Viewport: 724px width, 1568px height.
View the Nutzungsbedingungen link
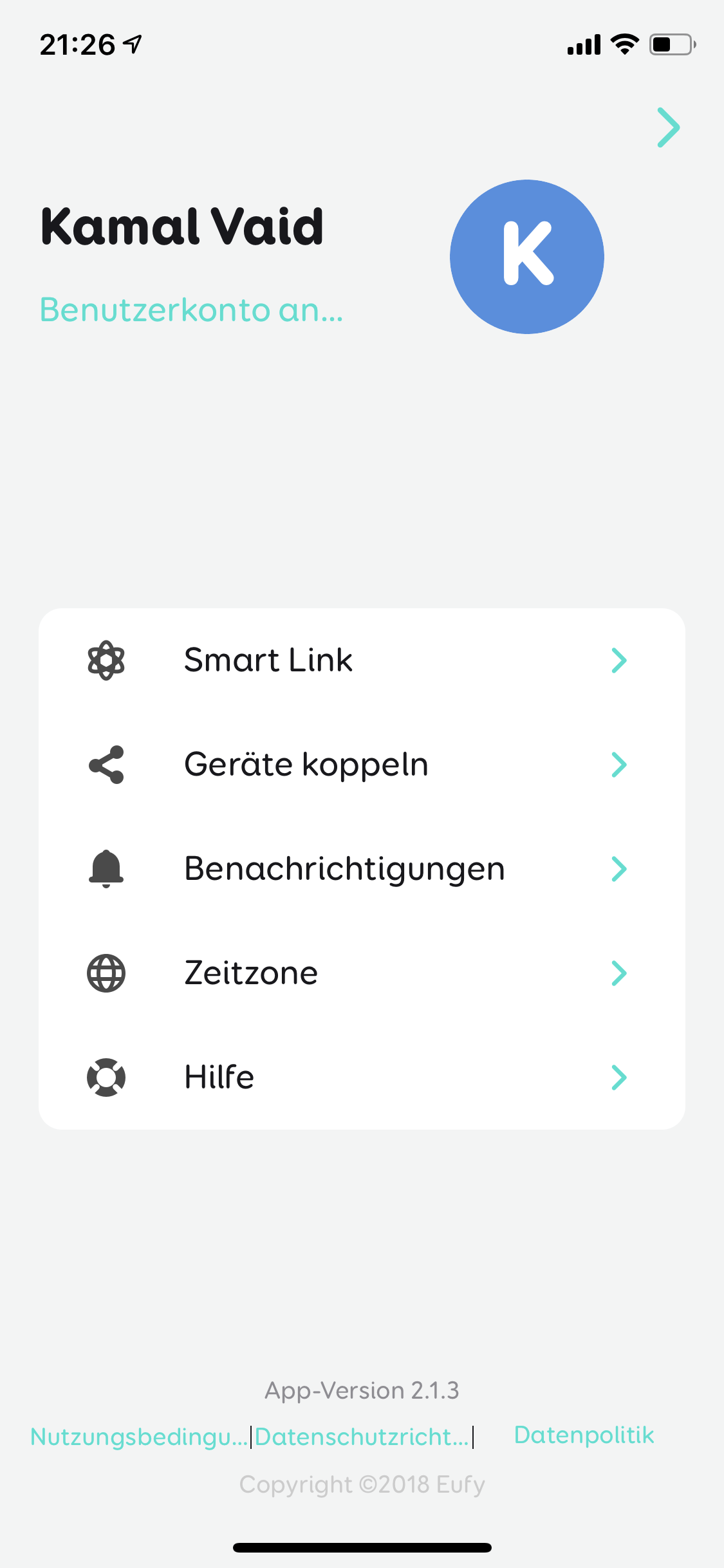(139, 1437)
